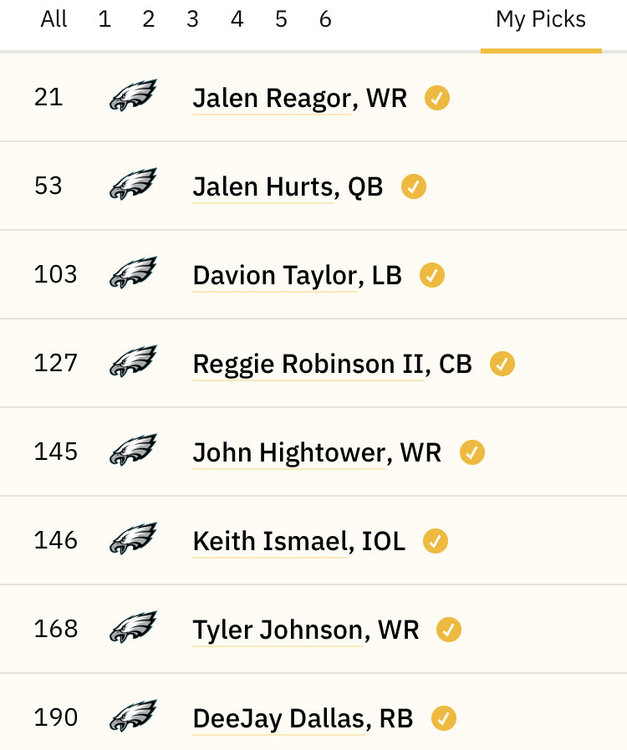Screen dimensions: 627x750
Task: Select round 2 tab
Action: tap(149, 20)
